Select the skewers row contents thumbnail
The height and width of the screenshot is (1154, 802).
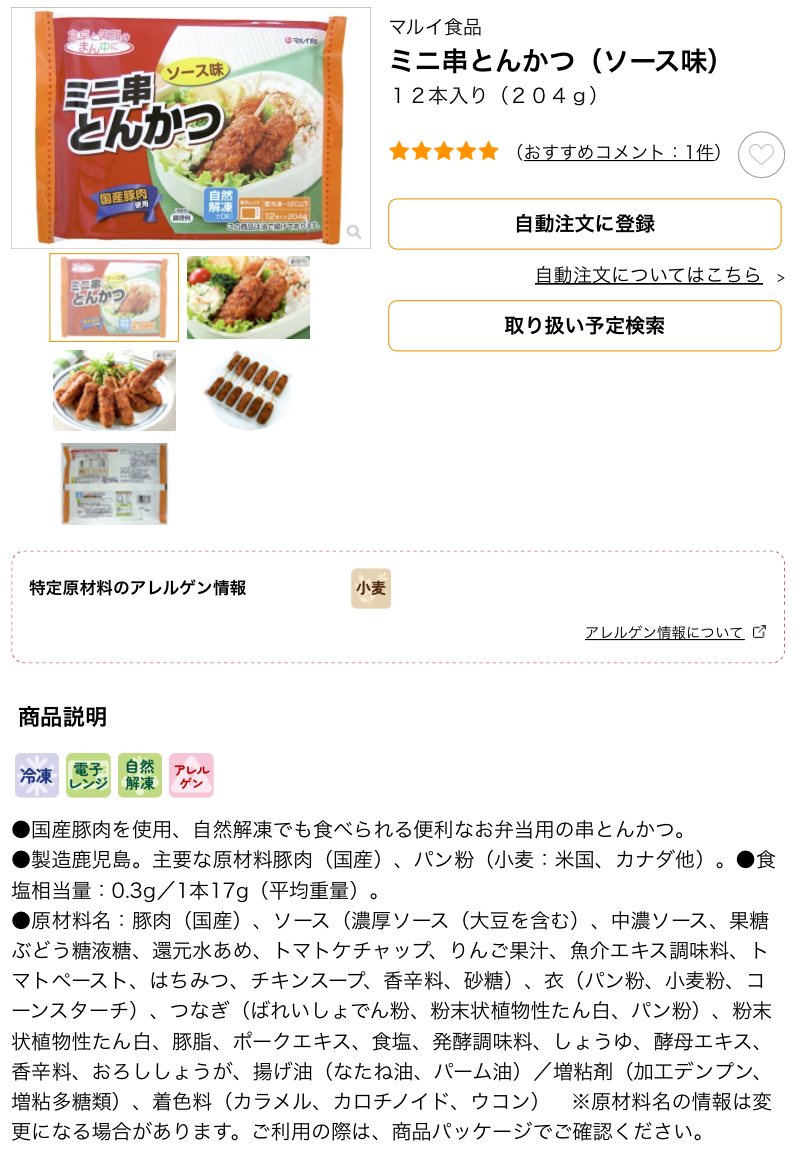tap(248, 390)
